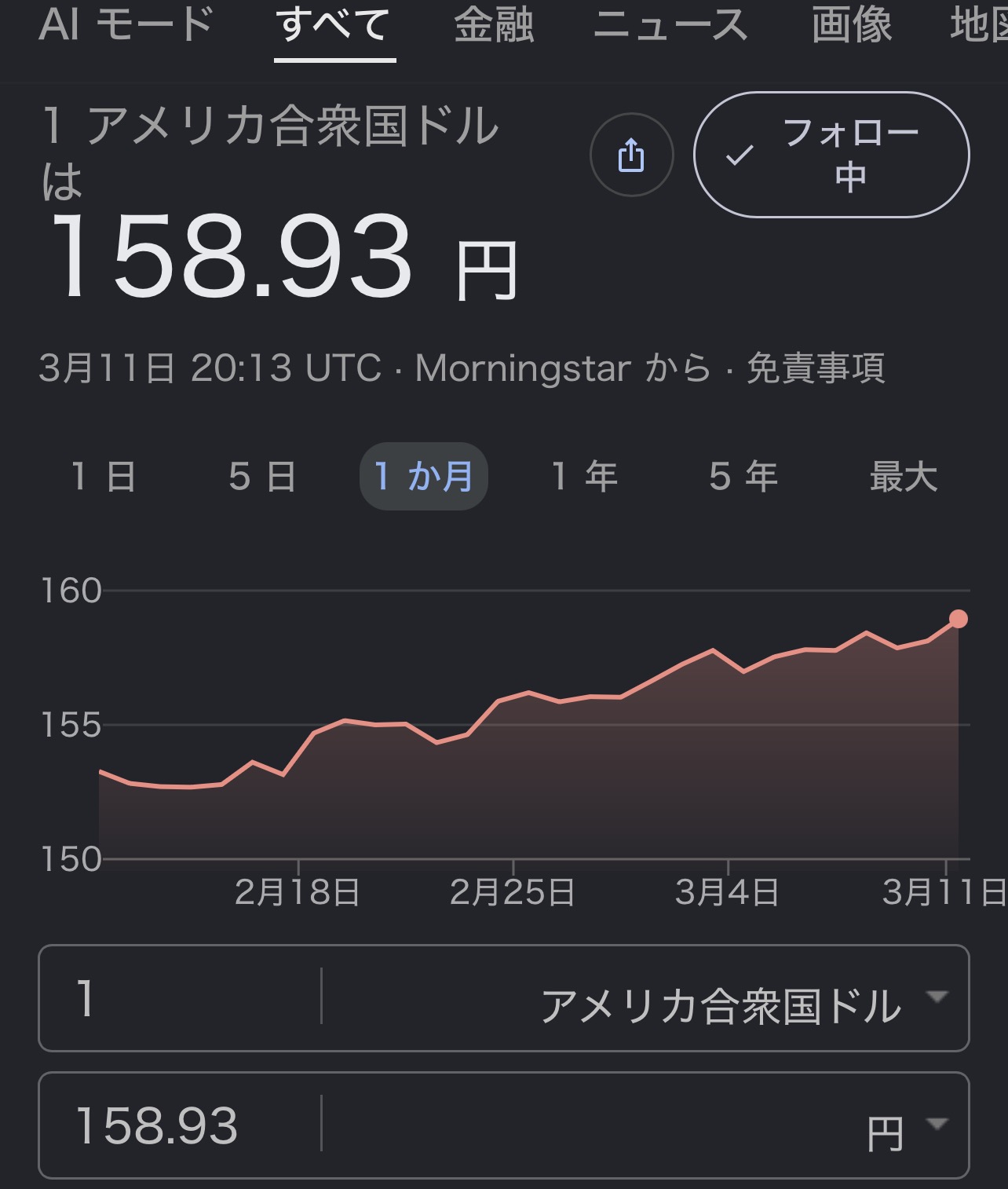This screenshot has height=1189, width=1008.
Task: Edit the dollar amount field
Action: pos(181,997)
